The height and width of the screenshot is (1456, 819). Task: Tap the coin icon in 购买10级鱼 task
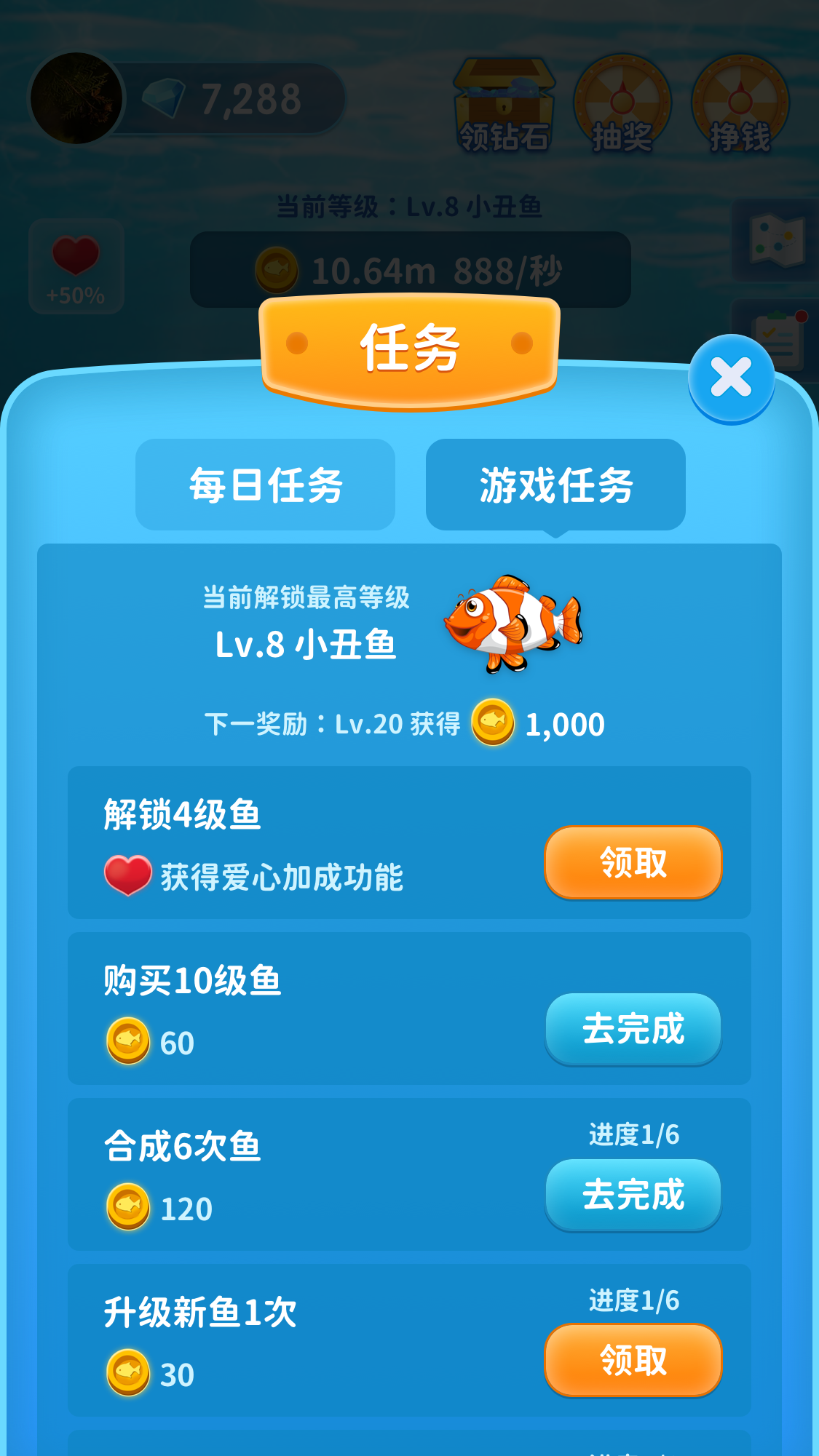127,1042
